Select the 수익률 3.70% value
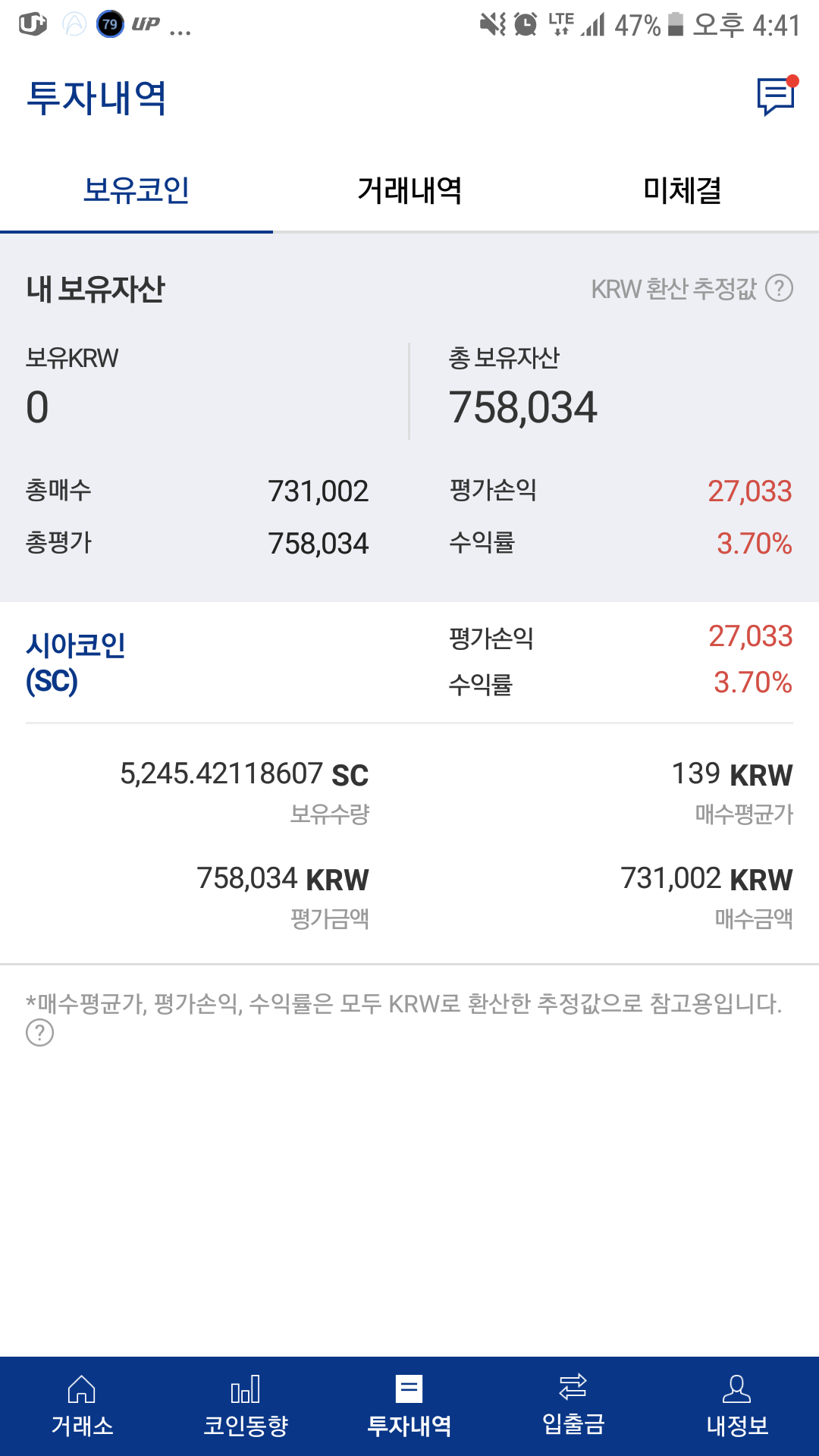Screen dimensions: 819x1456 753,543
